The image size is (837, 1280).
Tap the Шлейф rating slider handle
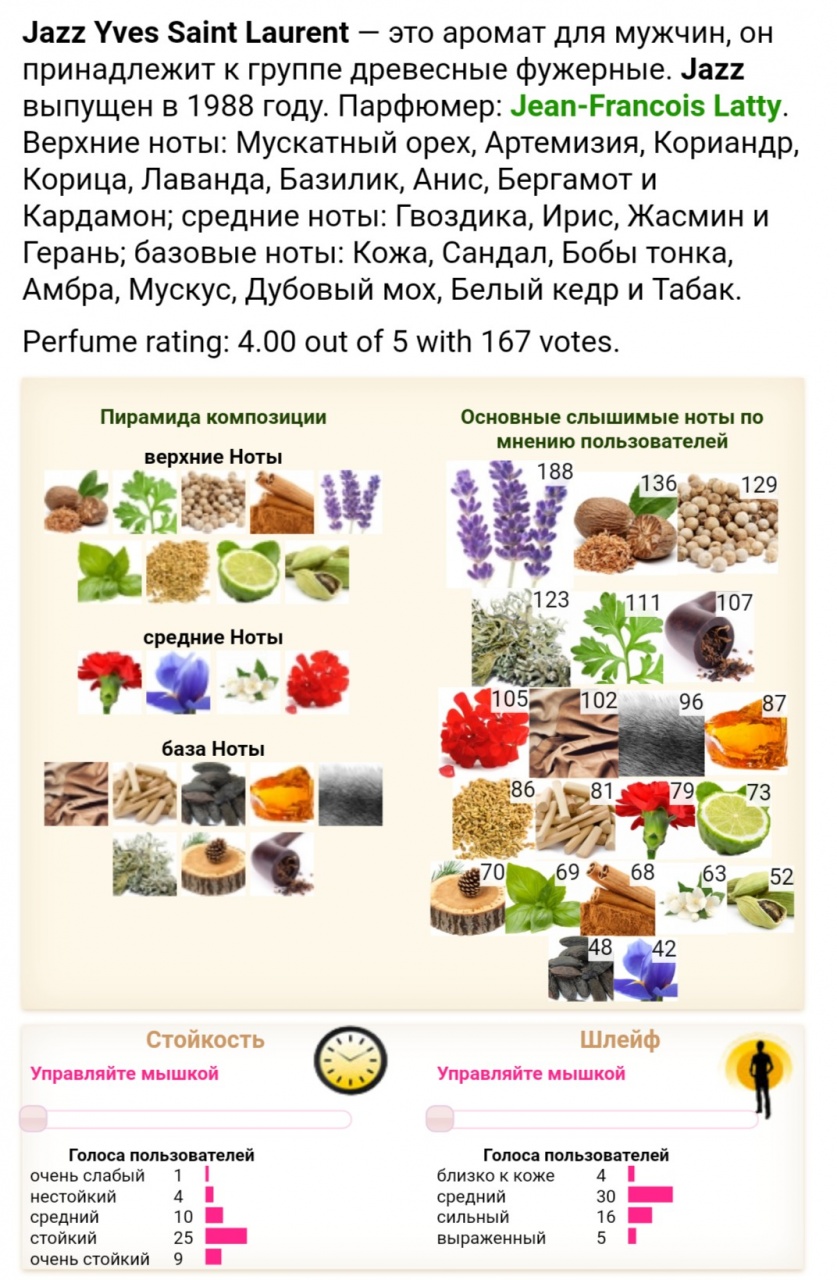440,1118
